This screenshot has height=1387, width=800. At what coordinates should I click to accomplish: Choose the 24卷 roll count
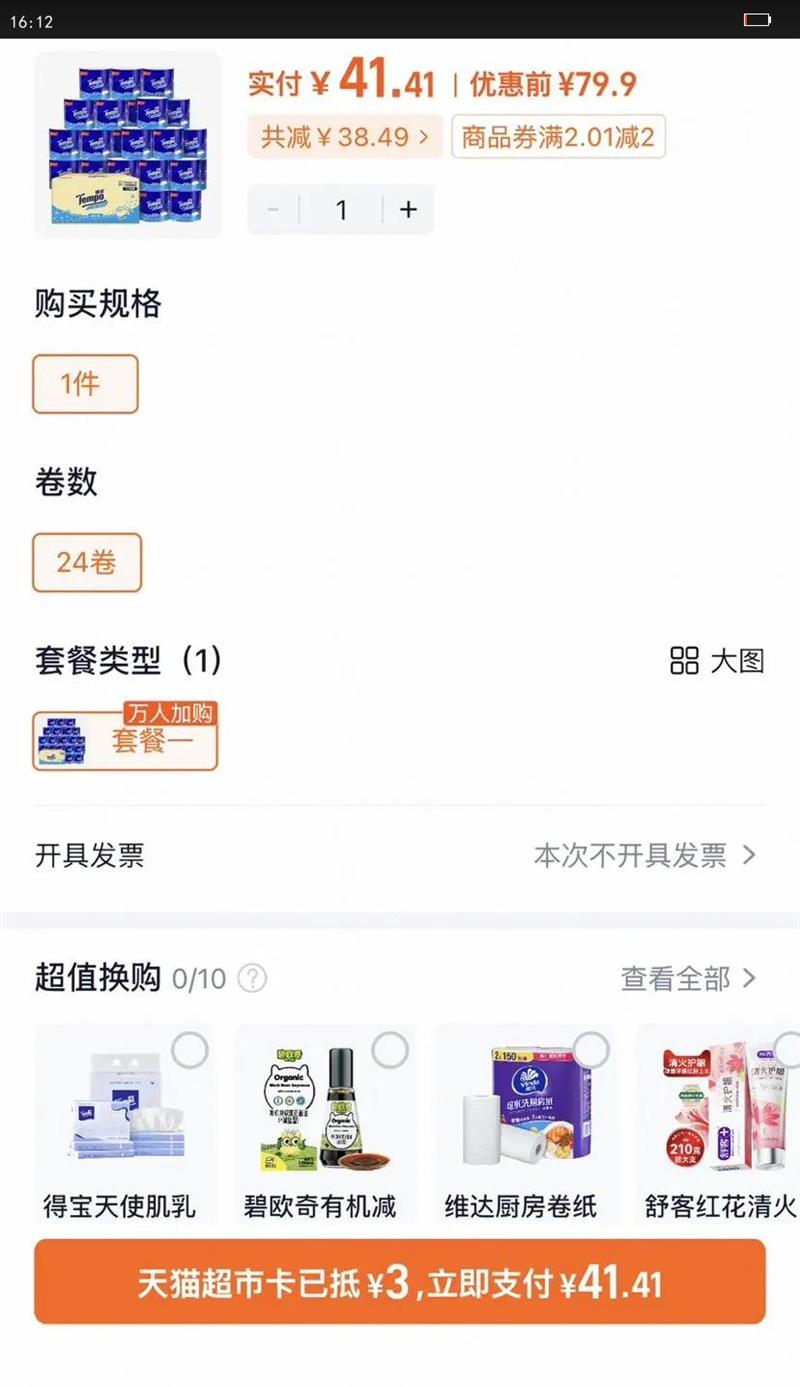point(87,562)
